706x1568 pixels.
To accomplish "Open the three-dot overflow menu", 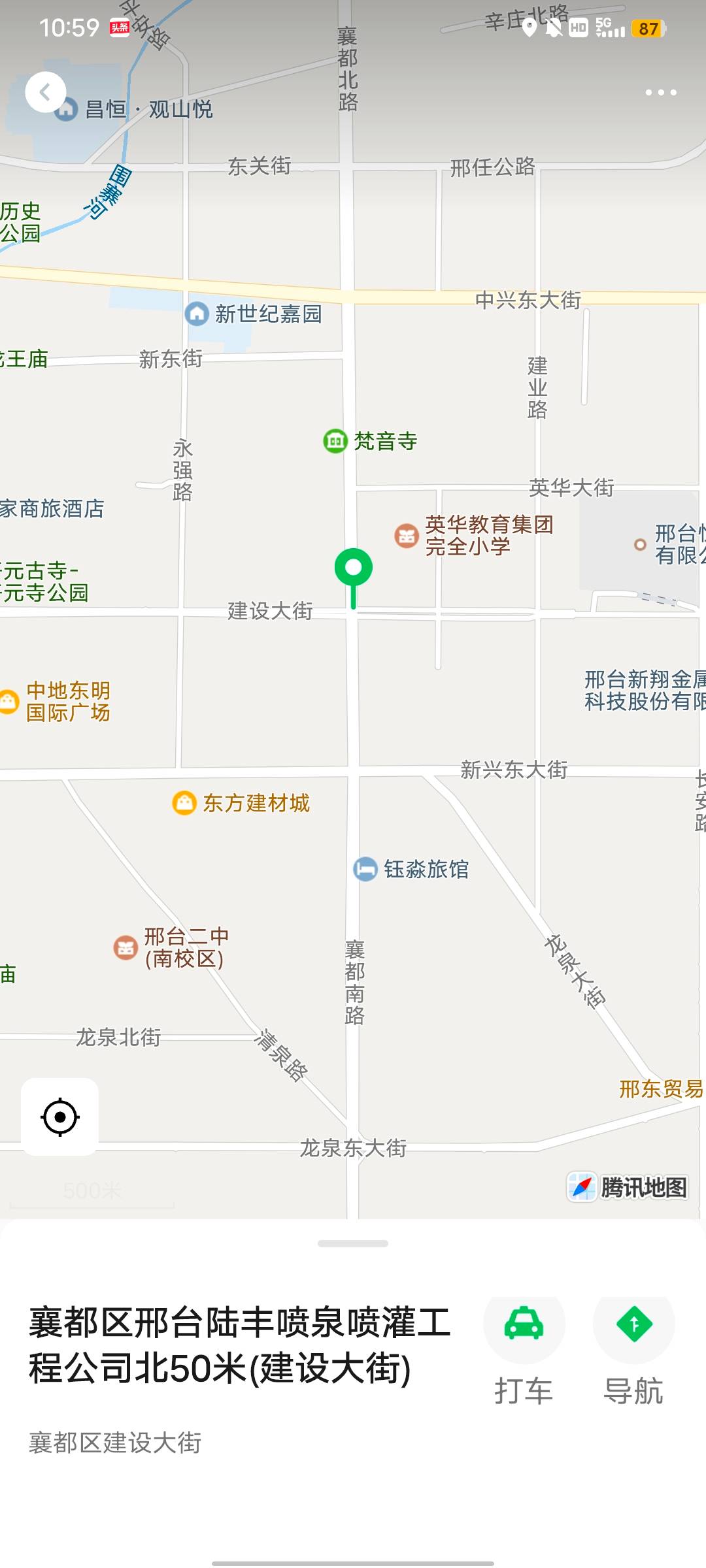I will (660, 93).
